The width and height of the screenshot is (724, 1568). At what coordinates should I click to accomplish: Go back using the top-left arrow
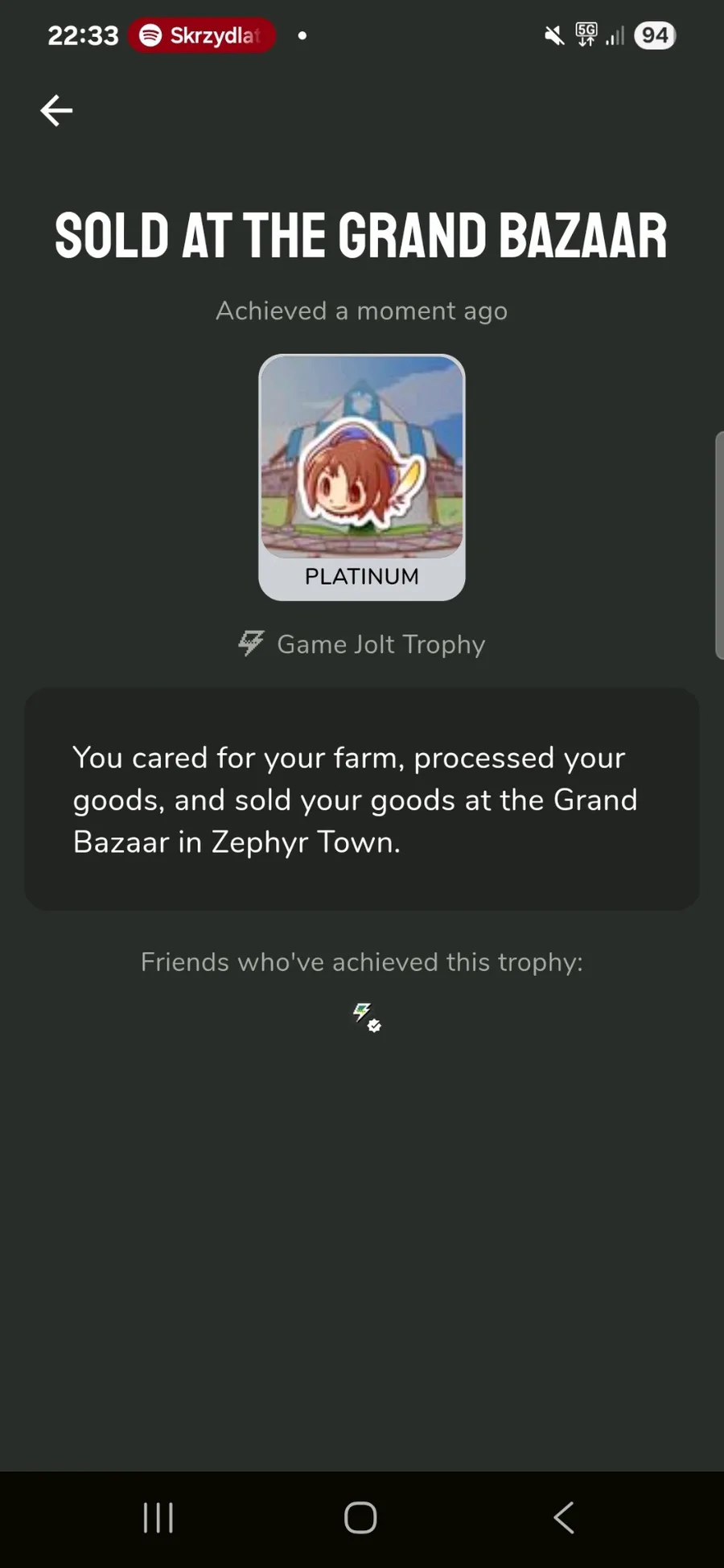click(56, 110)
